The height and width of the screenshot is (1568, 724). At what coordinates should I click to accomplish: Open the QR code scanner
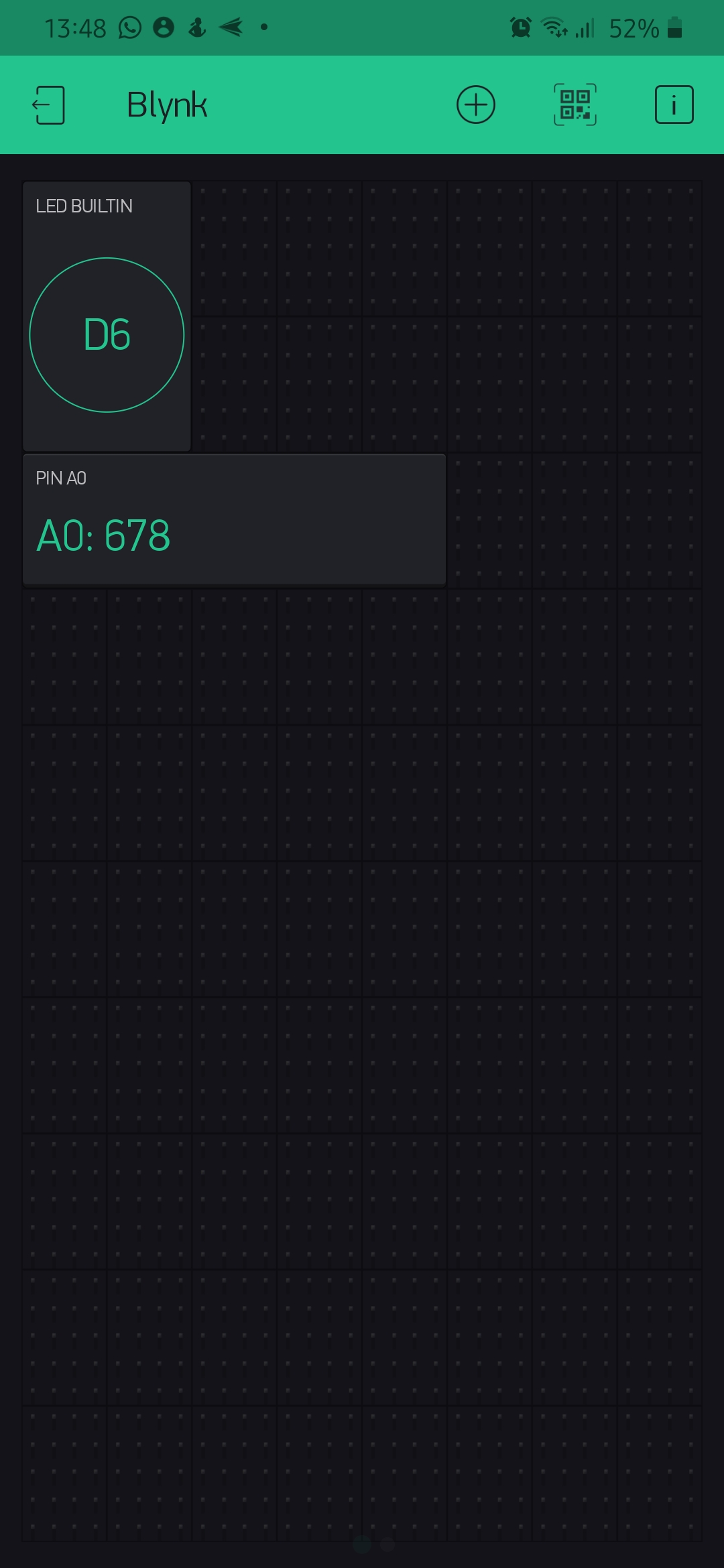point(575,105)
